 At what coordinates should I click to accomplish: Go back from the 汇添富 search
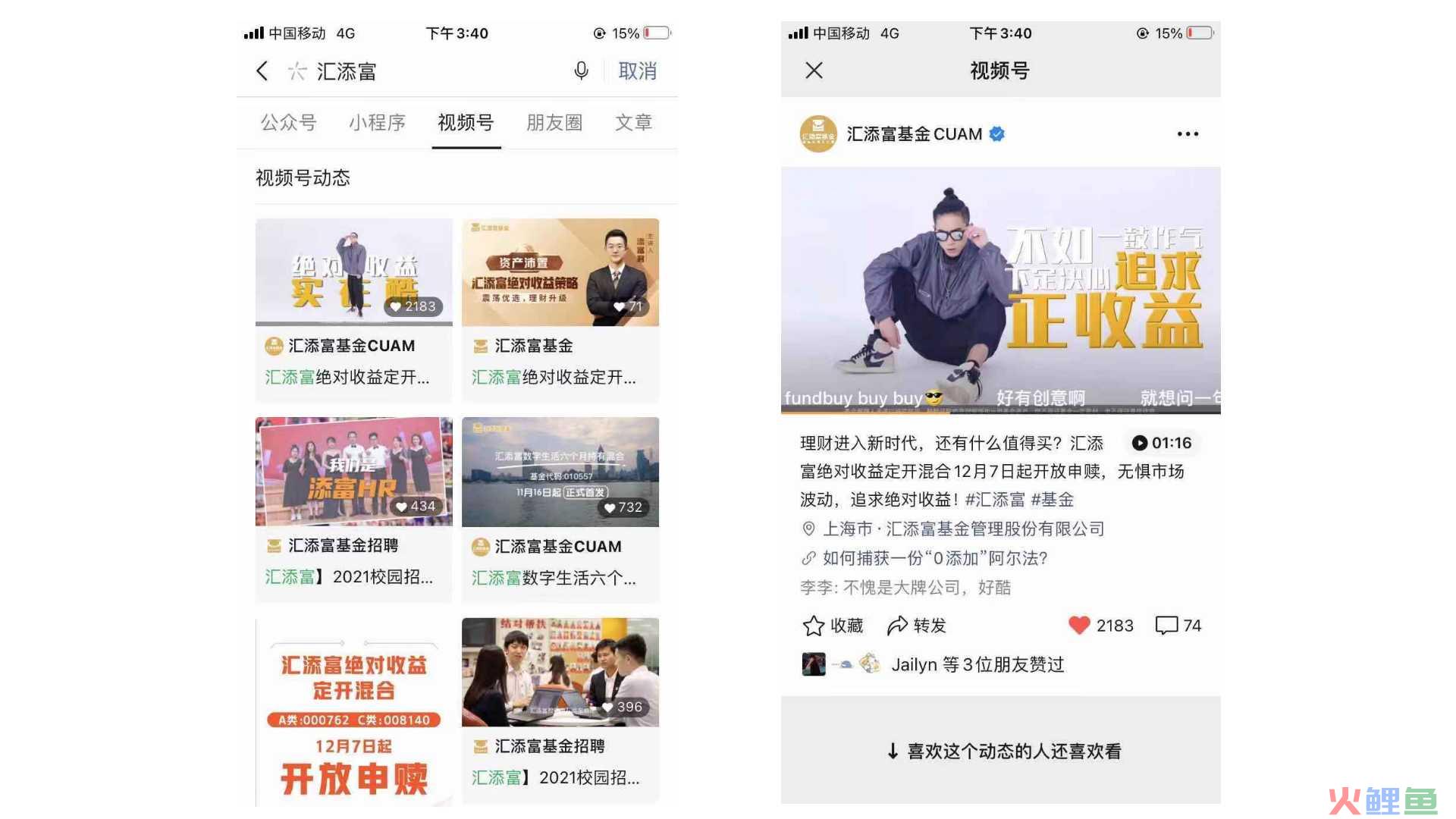coord(262,71)
